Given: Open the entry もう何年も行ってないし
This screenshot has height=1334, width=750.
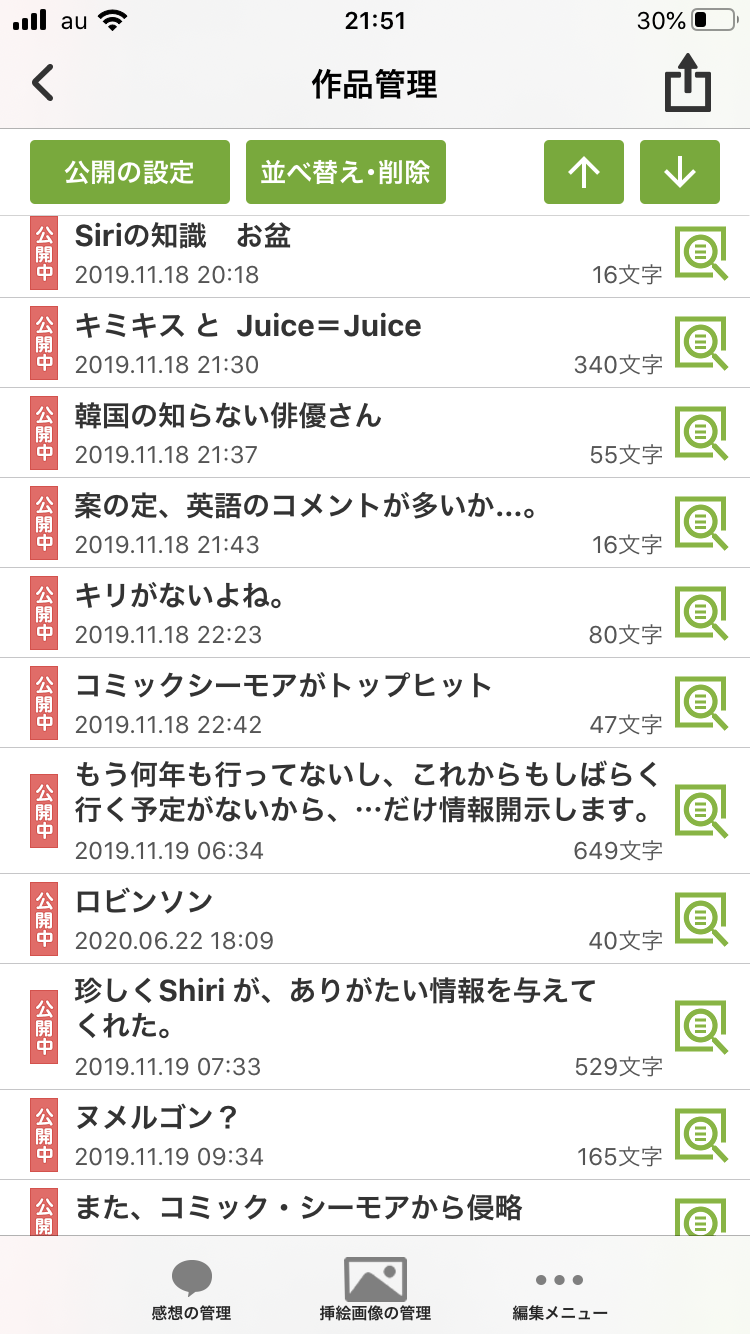Looking at the screenshot, I should [x=330, y=810].
